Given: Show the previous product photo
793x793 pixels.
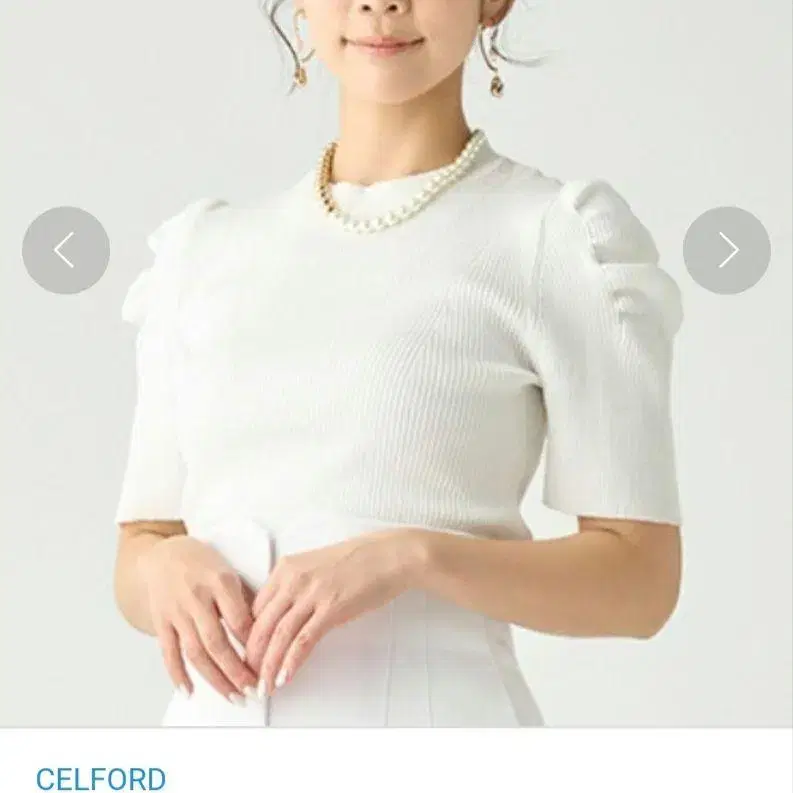Looking at the screenshot, I should (66, 250).
